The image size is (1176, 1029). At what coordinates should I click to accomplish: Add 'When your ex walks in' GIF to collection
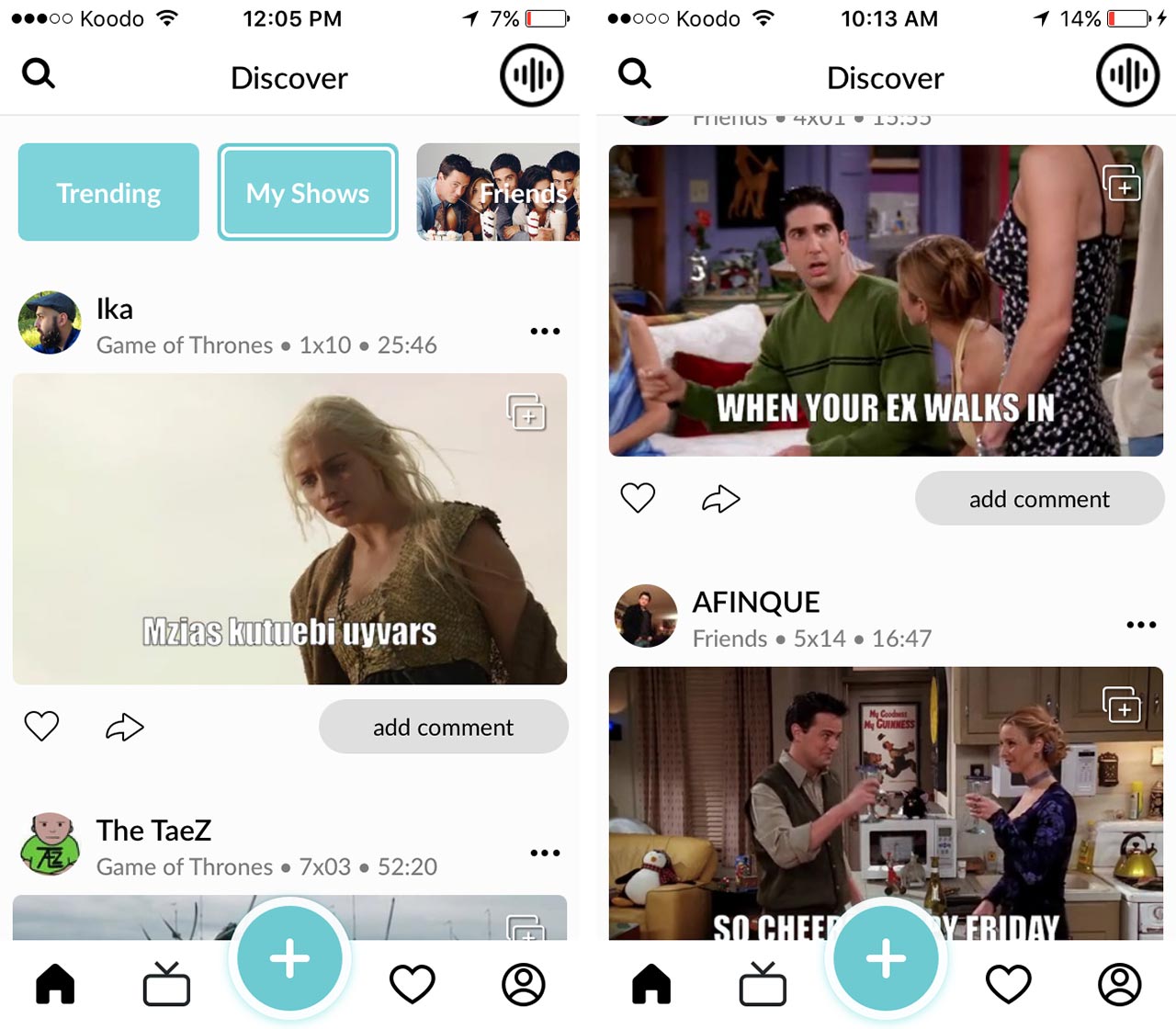1123,183
